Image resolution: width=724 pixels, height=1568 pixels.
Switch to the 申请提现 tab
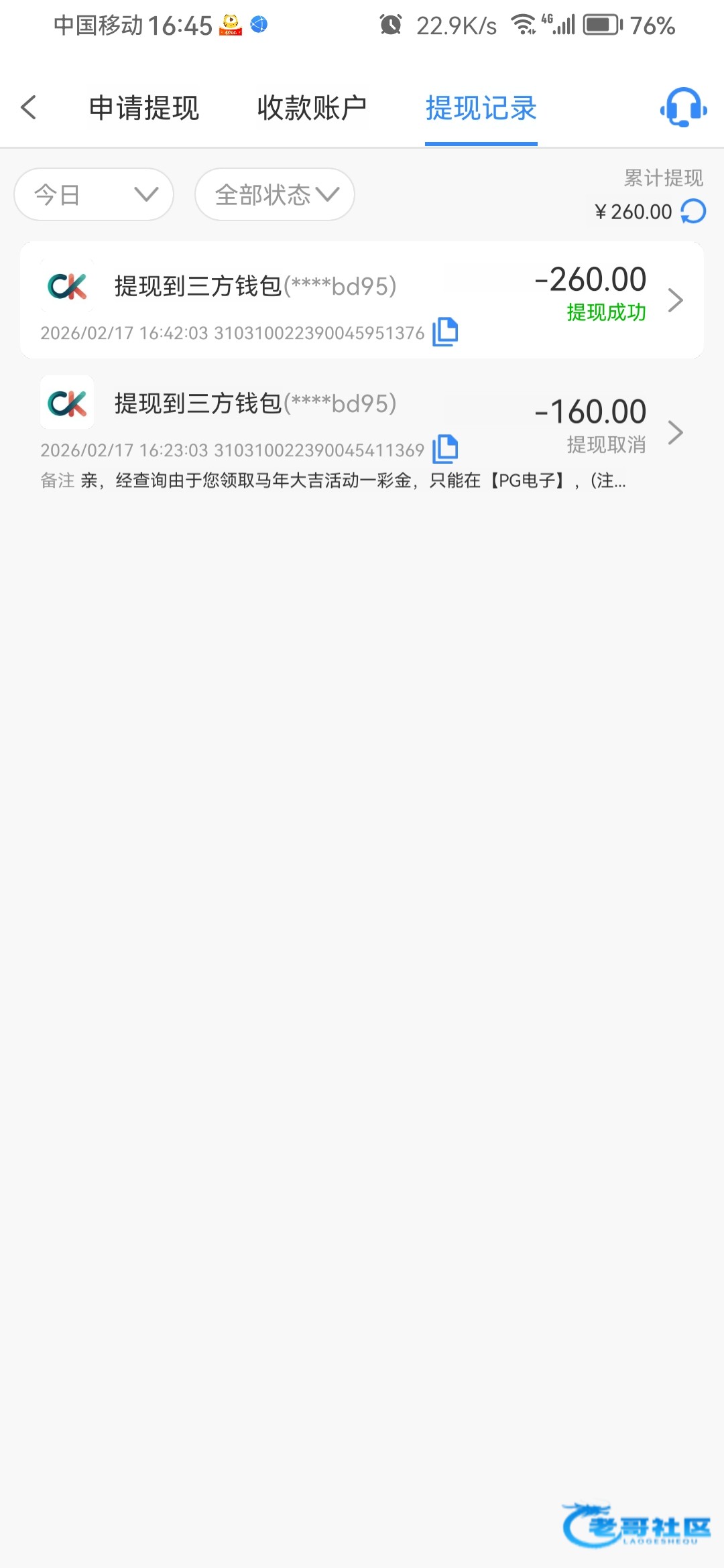tap(144, 108)
